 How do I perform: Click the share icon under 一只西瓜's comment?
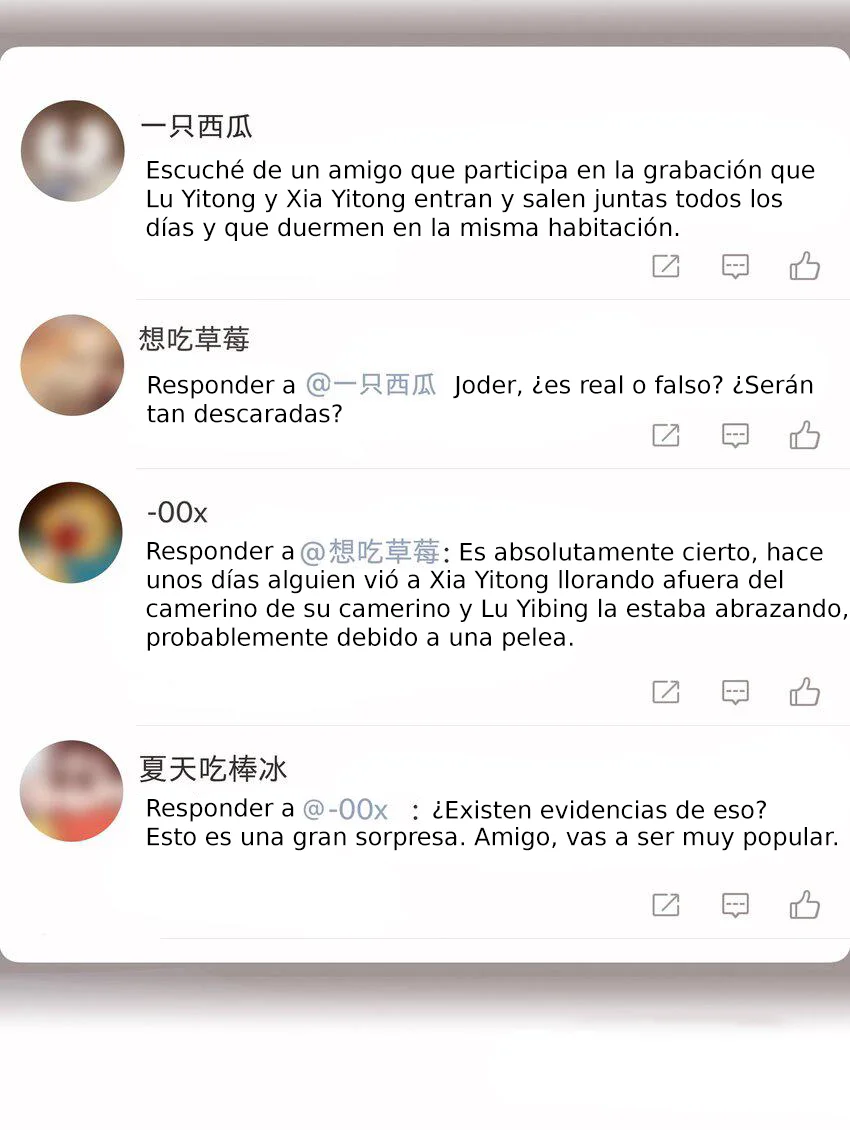(x=666, y=266)
